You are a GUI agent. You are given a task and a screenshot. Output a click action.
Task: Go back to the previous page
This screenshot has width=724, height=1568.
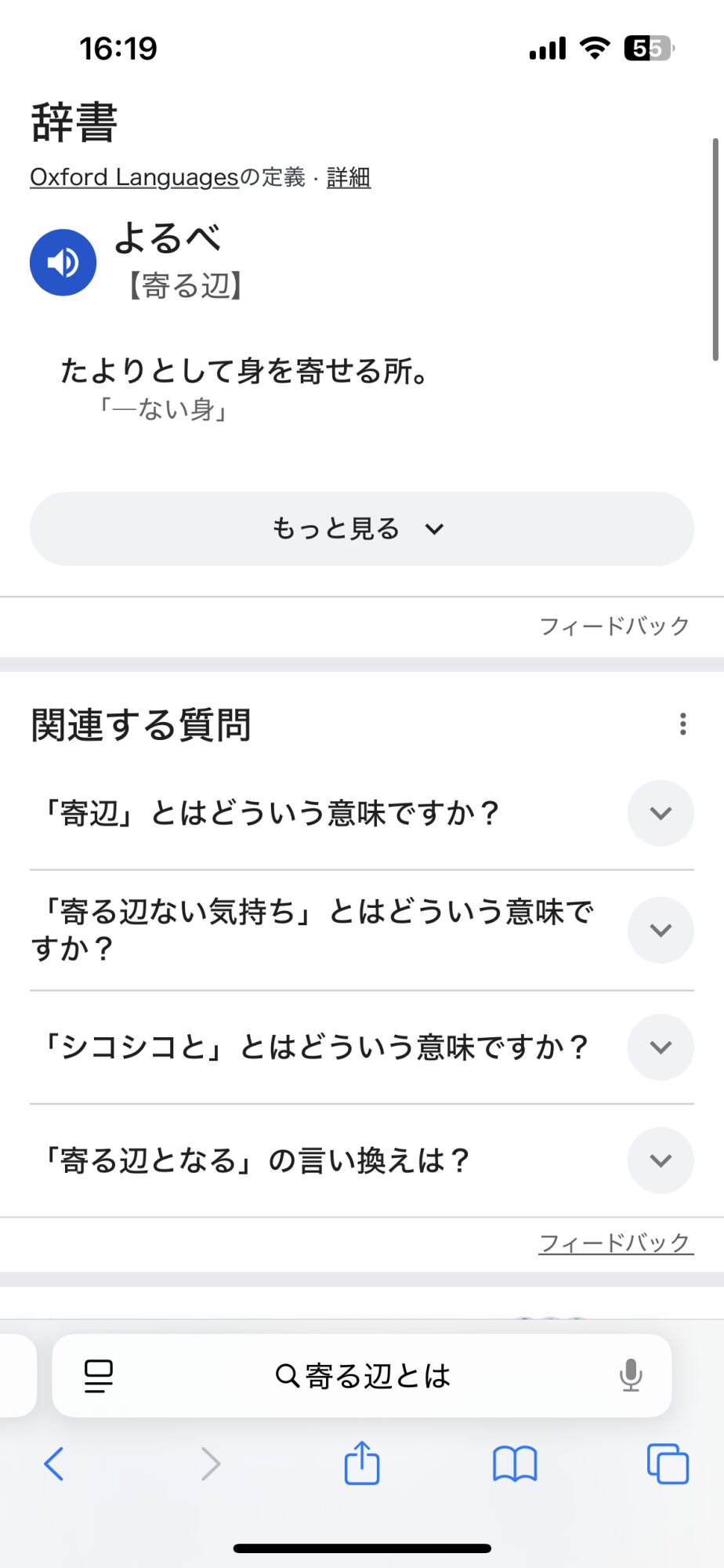(54, 1464)
